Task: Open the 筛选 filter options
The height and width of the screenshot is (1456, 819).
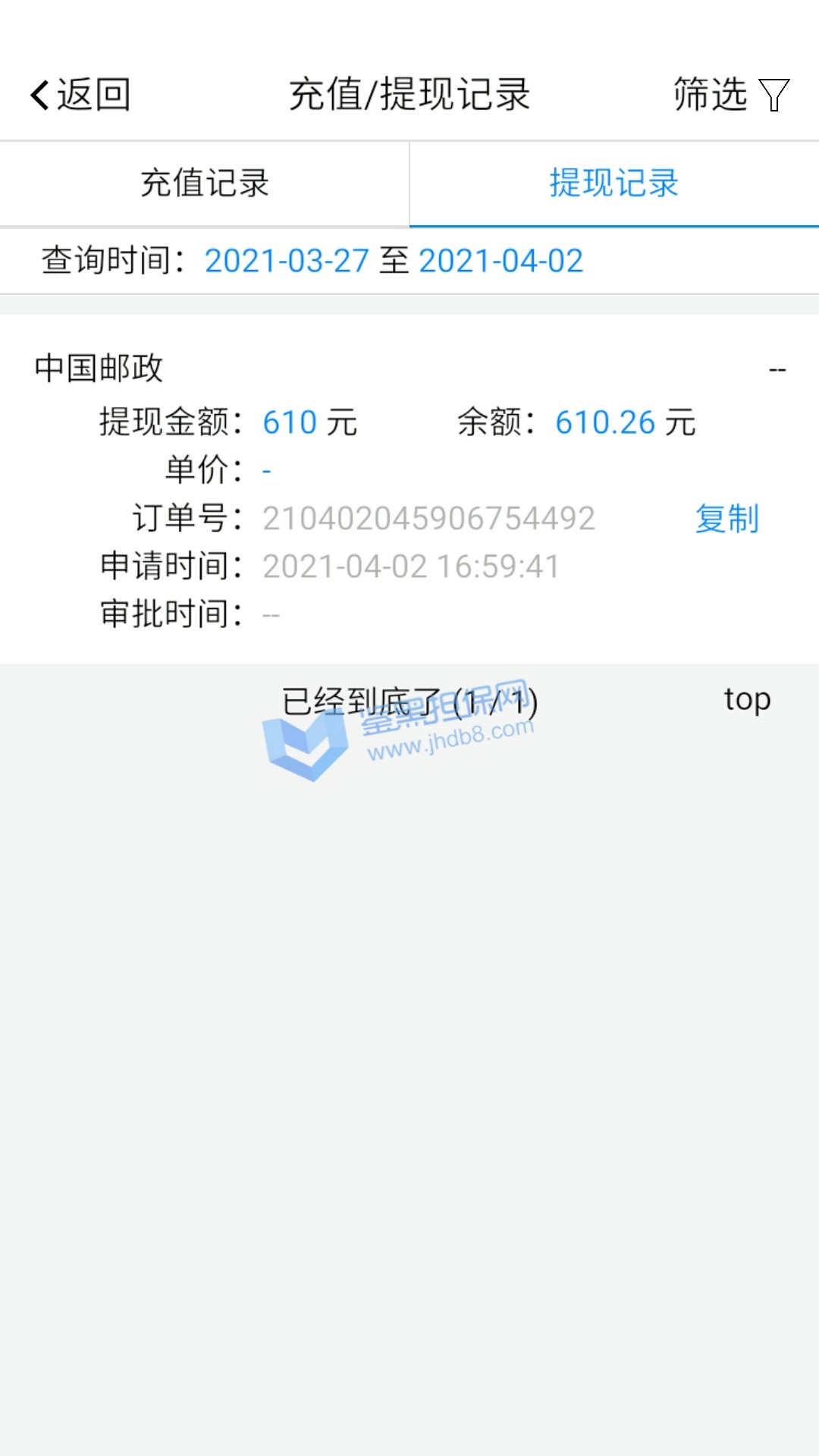Action: (731, 95)
